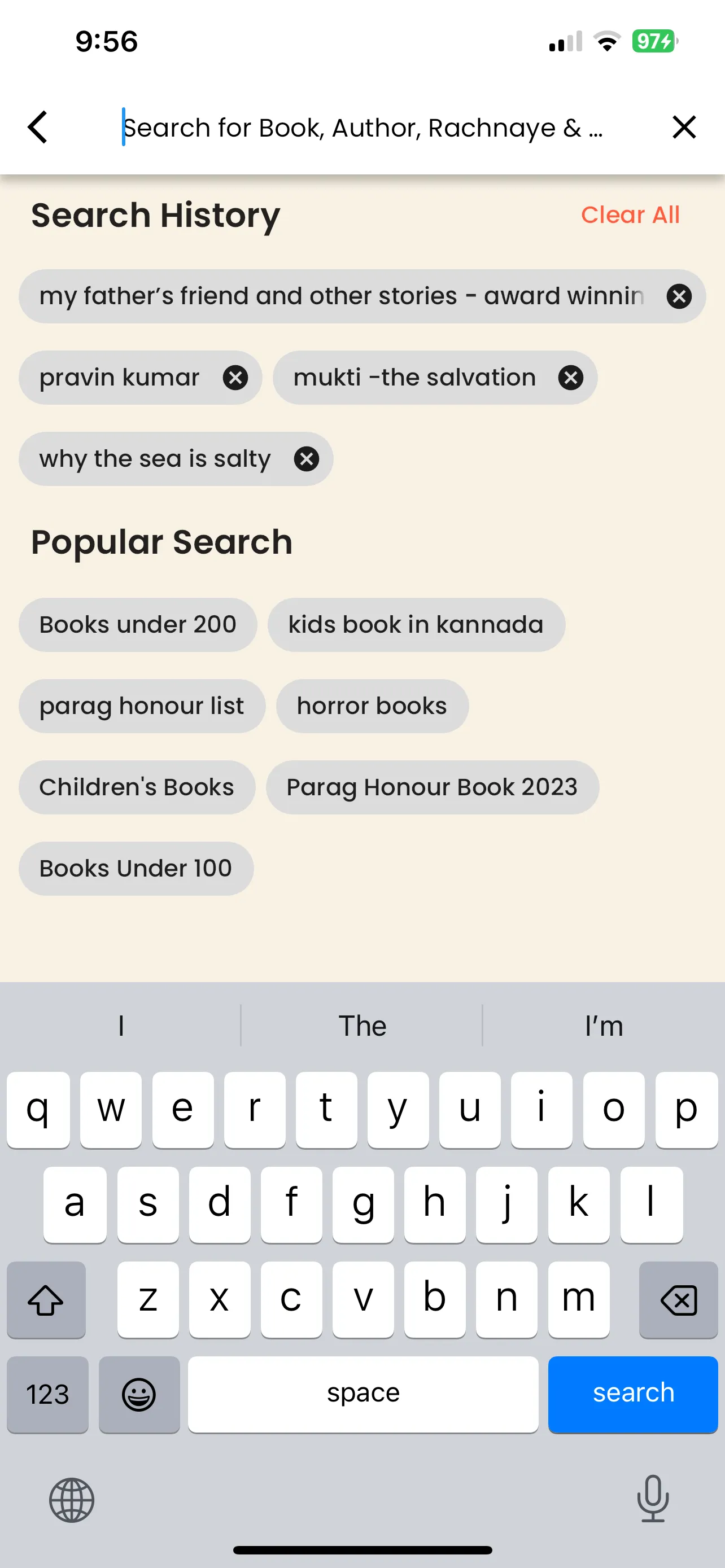Focus the book search field
Screen dimensions: 725x1568
click(362, 128)
